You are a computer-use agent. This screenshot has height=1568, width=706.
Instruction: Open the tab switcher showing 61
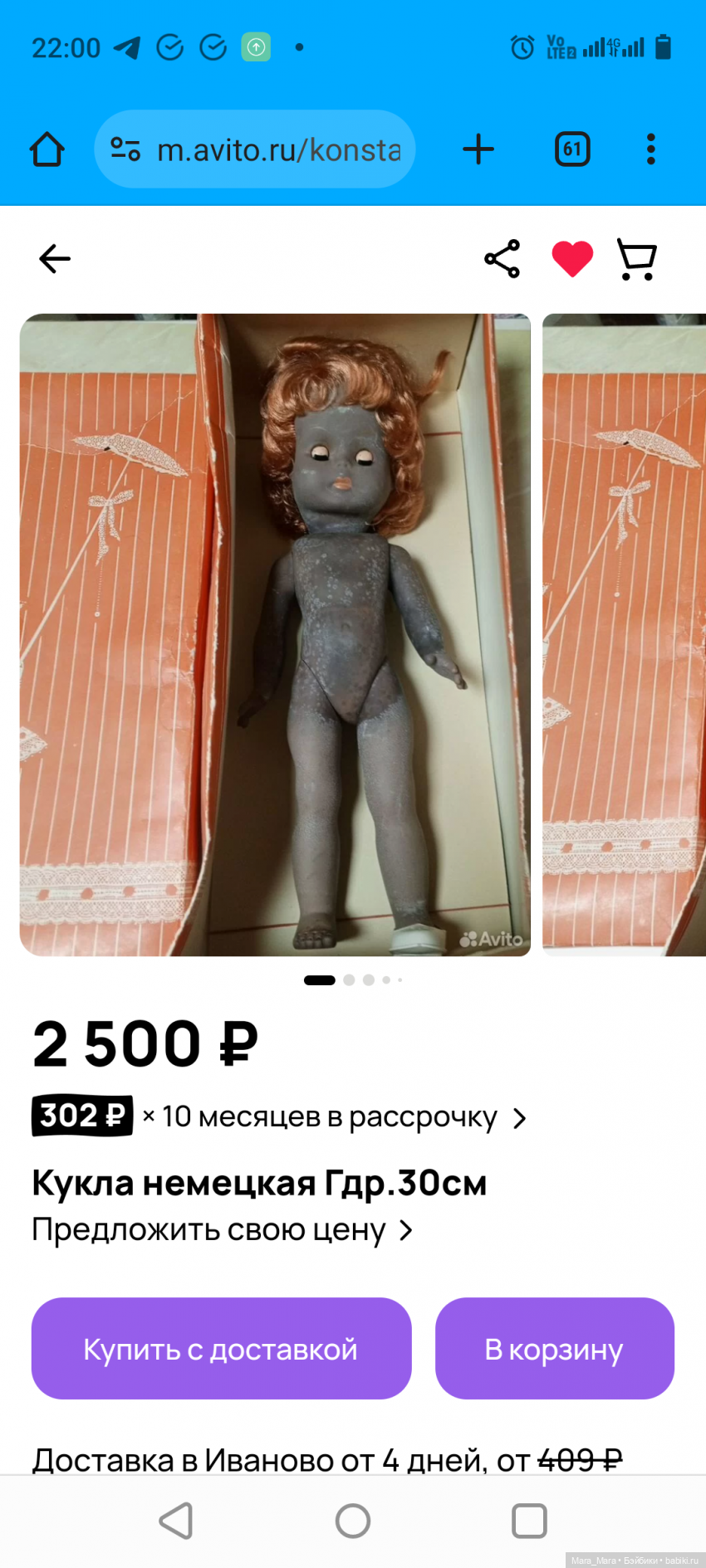572,149
